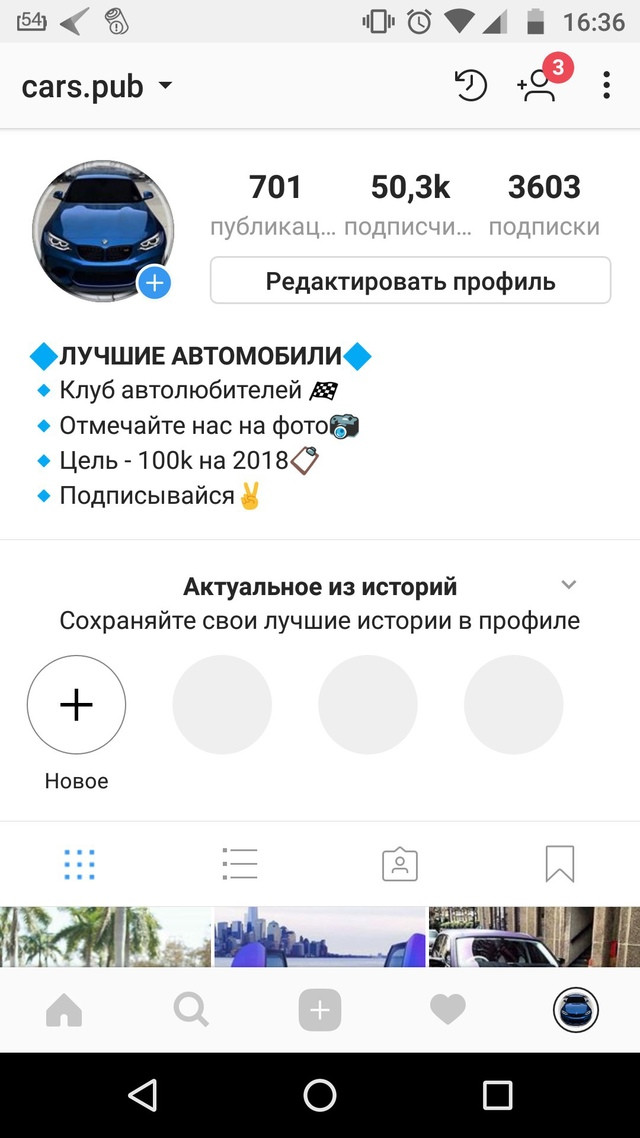Create a new post with plus
The height and width of the screenshot is (1138, 640).
coord(320,1010)
